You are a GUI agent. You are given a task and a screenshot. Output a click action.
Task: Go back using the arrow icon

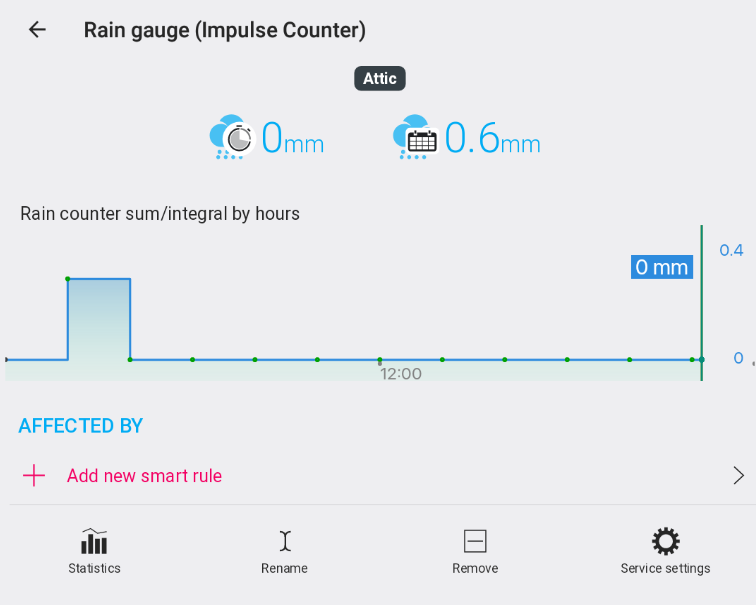(x=37, y=30)
